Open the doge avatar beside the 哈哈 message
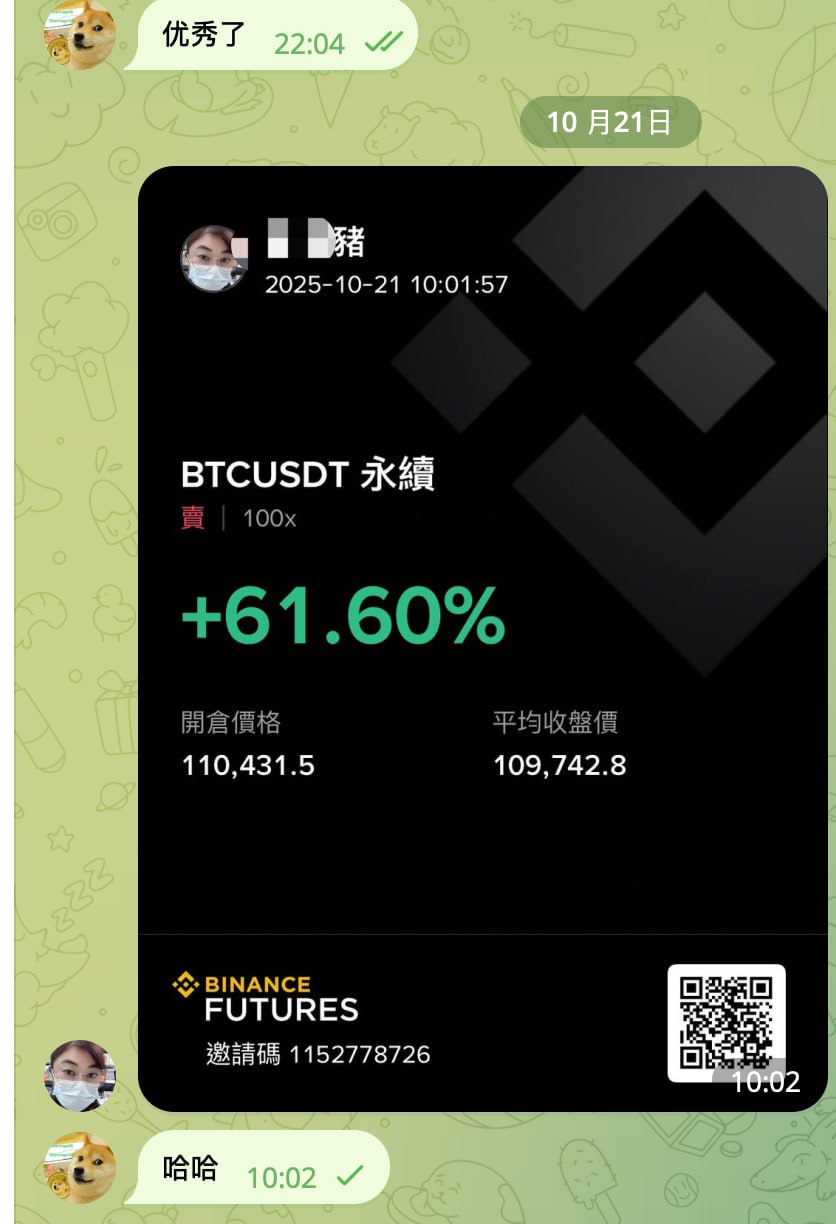Image resolution: width=836 pixels, height=1224 pixels. [x=79, y=1167]
